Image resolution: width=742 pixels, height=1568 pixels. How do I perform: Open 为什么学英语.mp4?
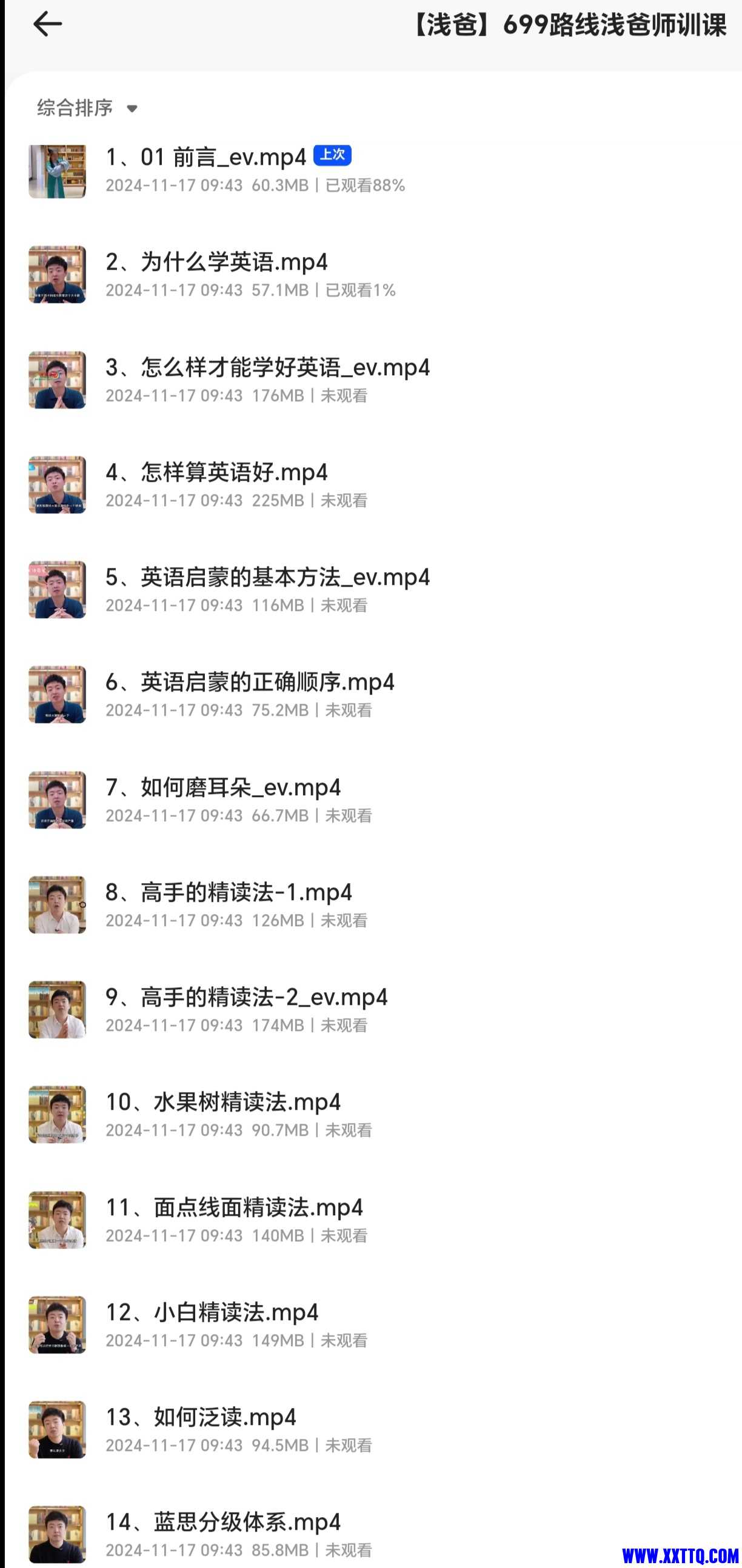tap(216, 262)
